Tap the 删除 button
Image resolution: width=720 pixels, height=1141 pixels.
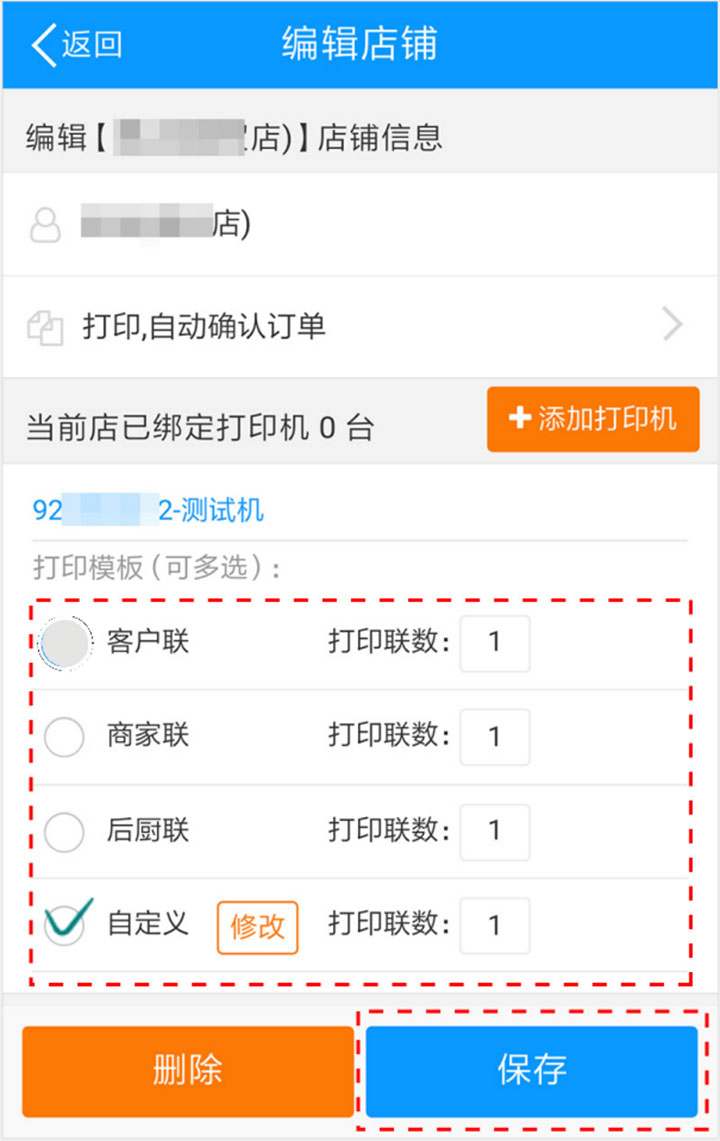tap(188, 1070)
